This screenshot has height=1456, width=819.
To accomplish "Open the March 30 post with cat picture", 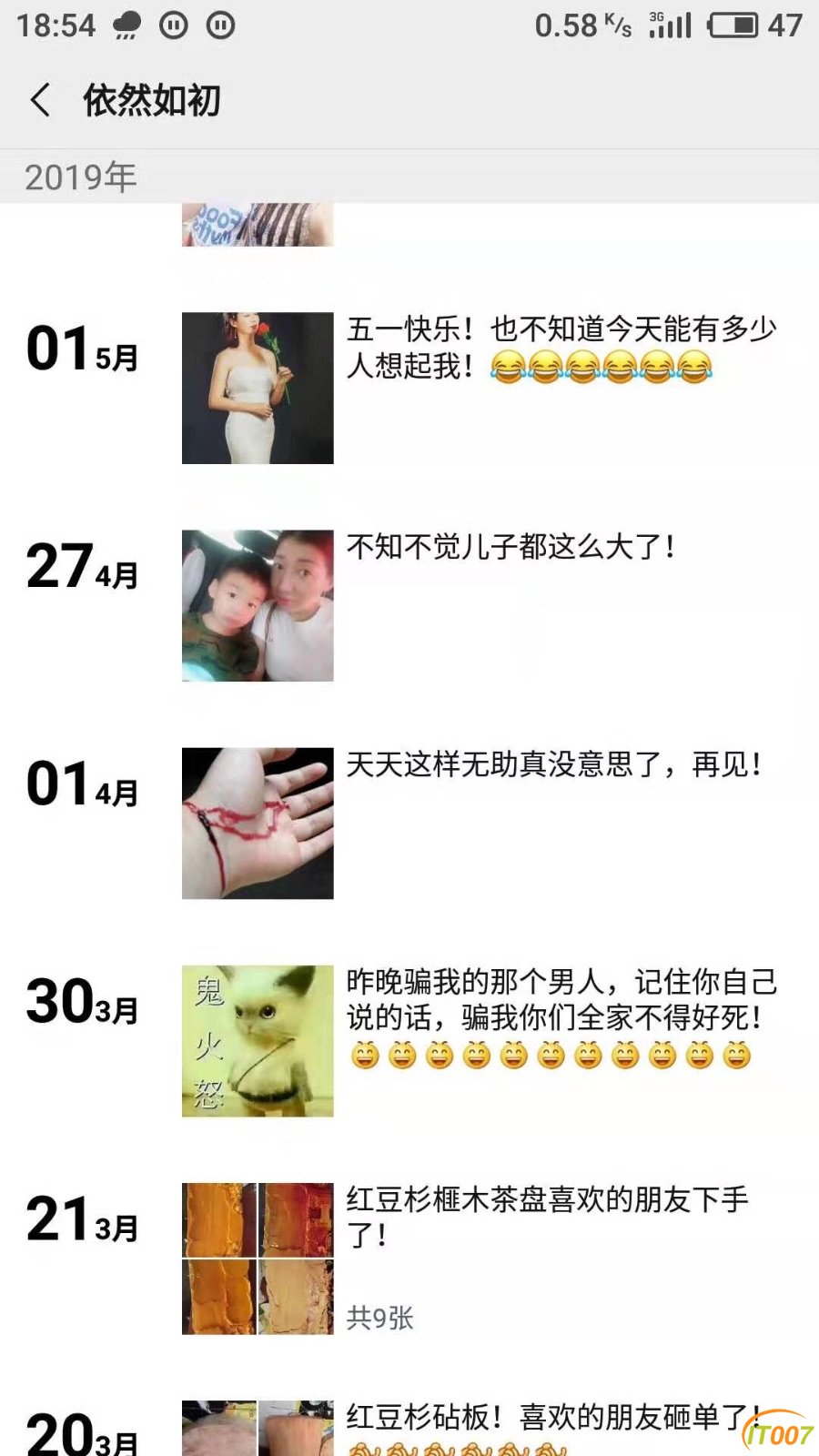I will [x=258, y=1041].
